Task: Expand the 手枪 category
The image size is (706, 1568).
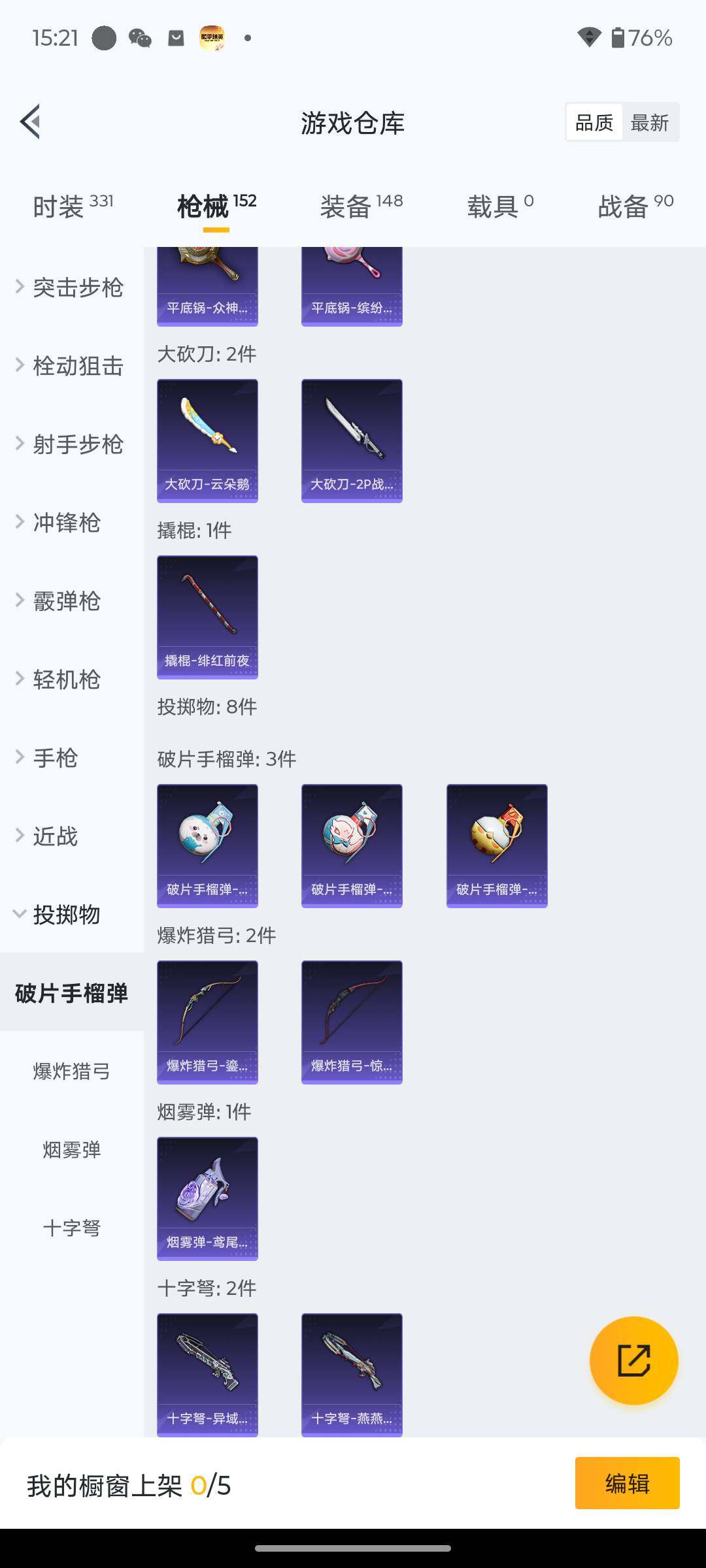Action: tap(55, 758)
